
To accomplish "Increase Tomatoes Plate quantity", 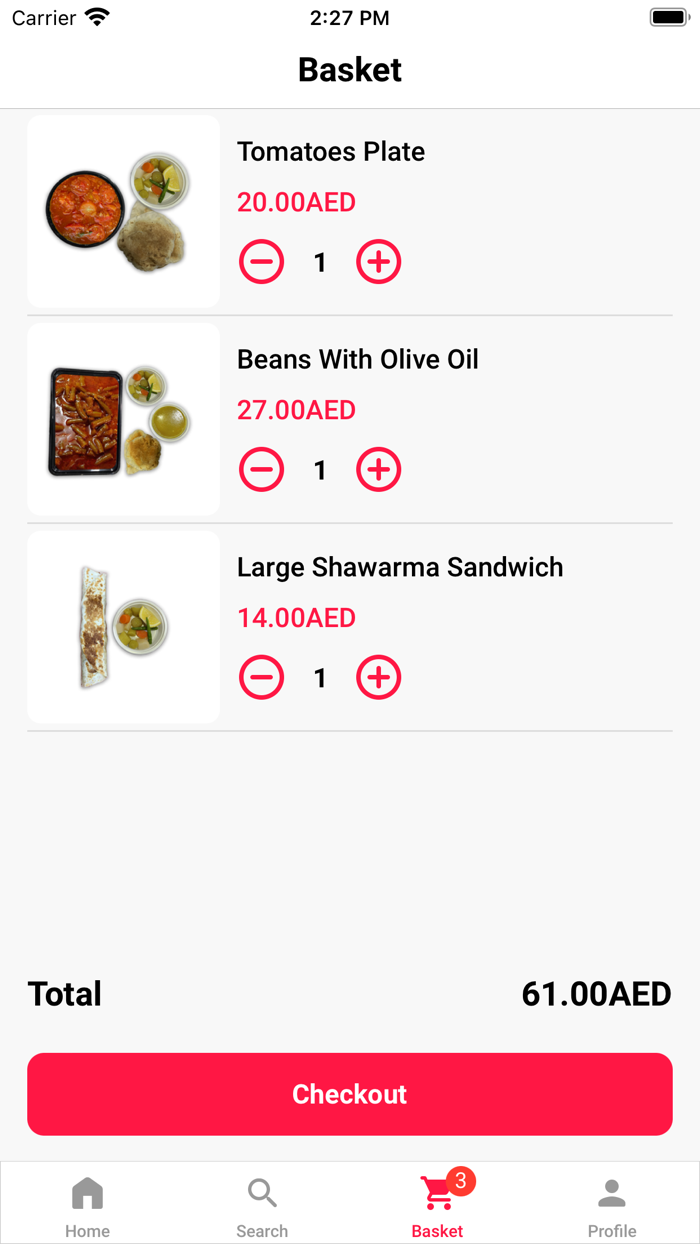I will 379,262.
